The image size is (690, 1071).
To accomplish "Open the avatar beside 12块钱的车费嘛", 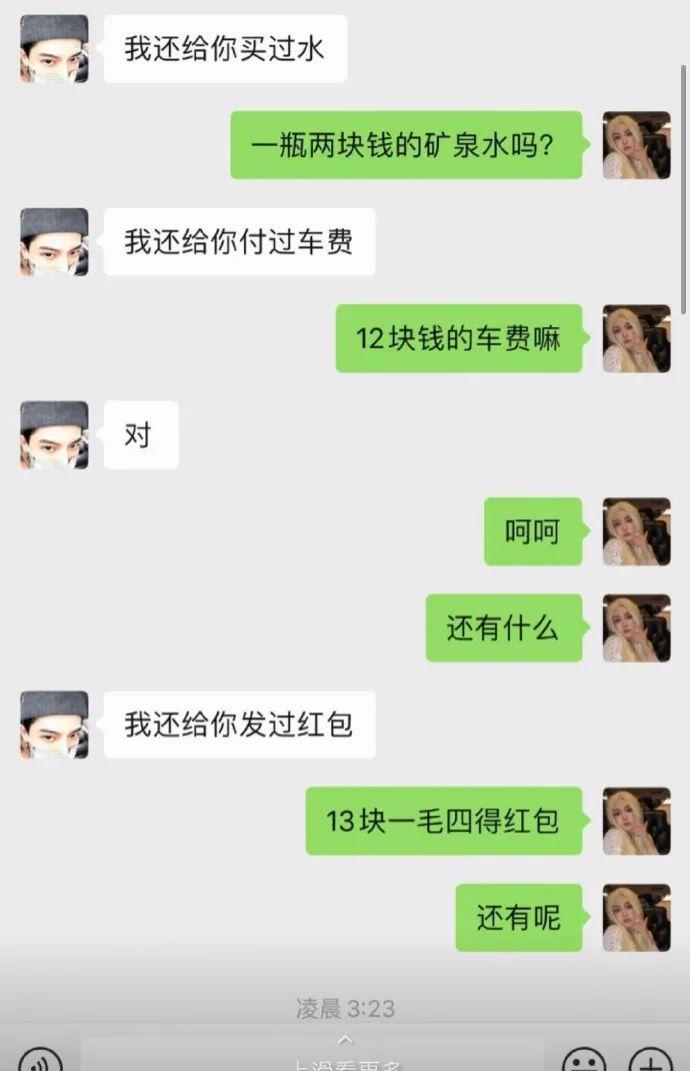I will 636,338.
